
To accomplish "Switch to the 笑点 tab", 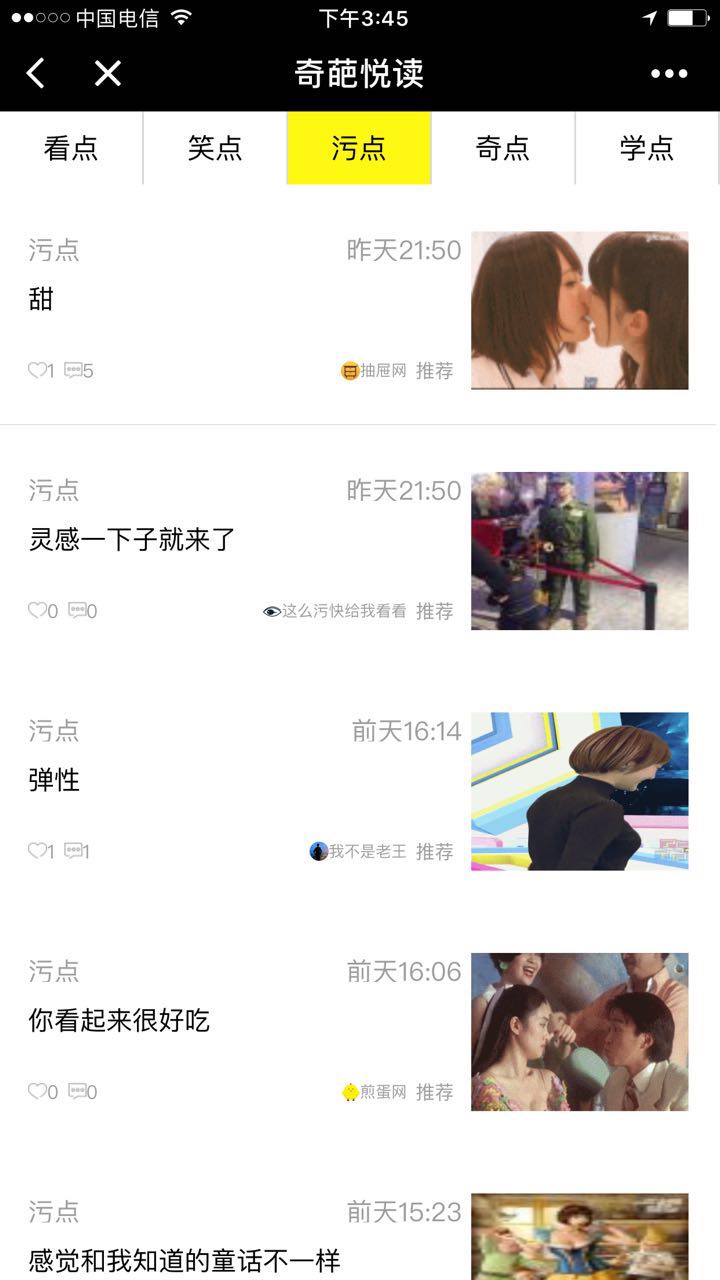I will pyautogui.click(x=215, y=148).
